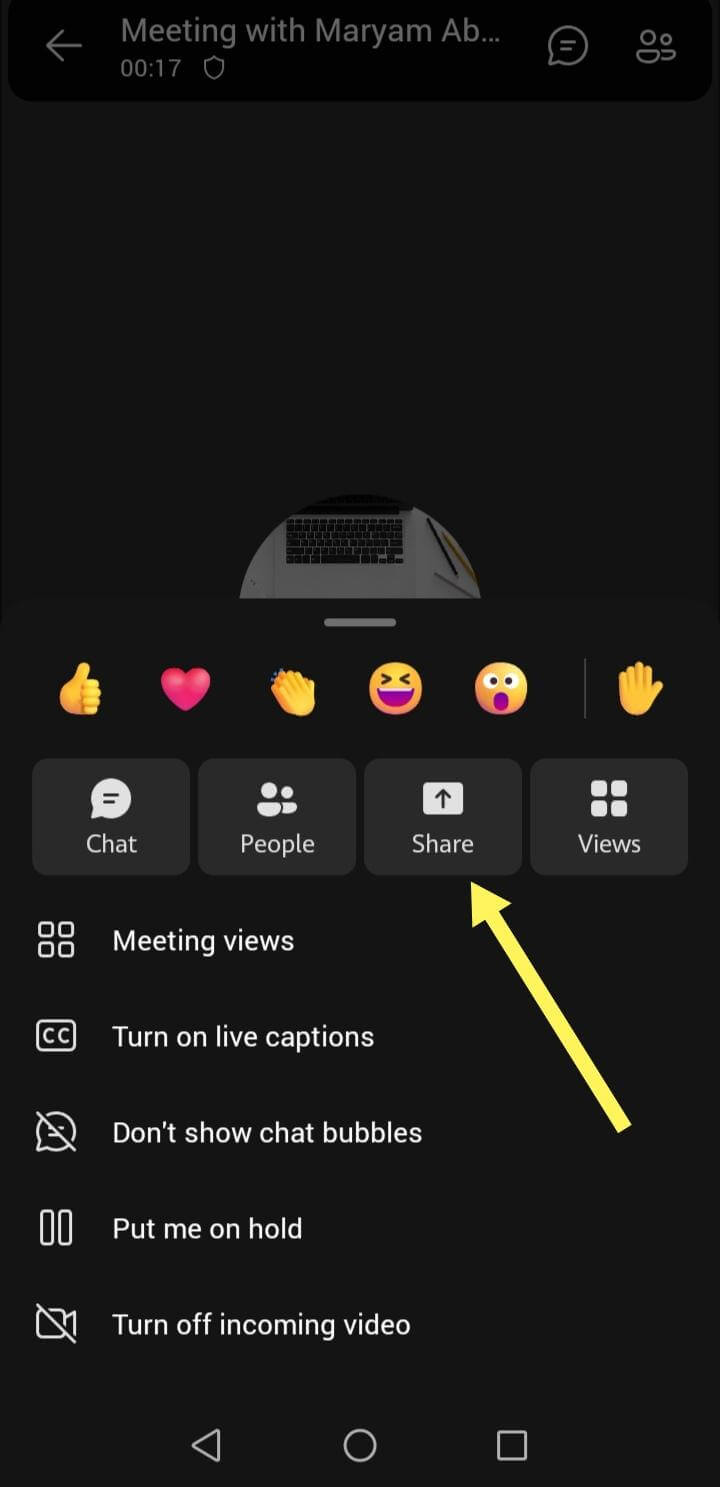
Task: Enable live captions in the meeting
Action: (x=243, y=1036)
